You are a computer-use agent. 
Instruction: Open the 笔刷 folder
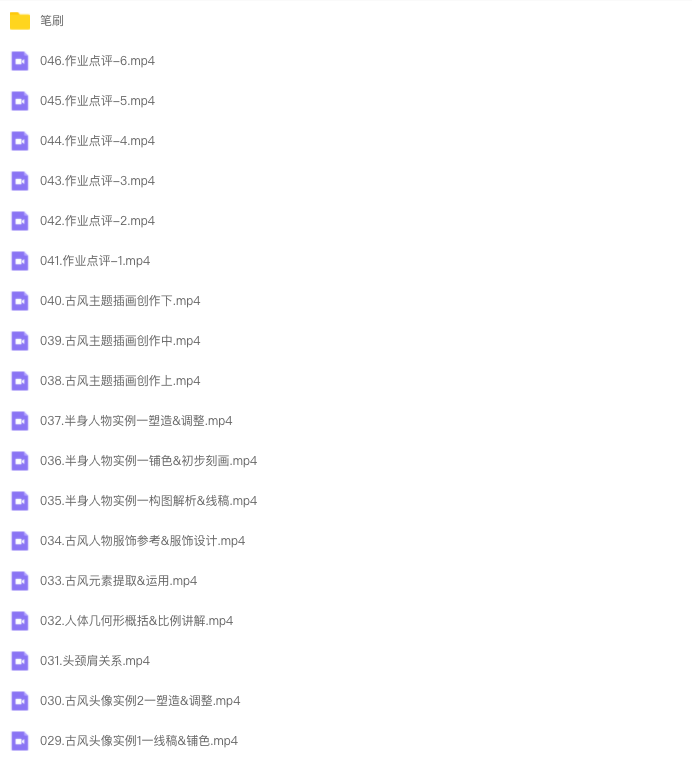[x=51, y=21]
